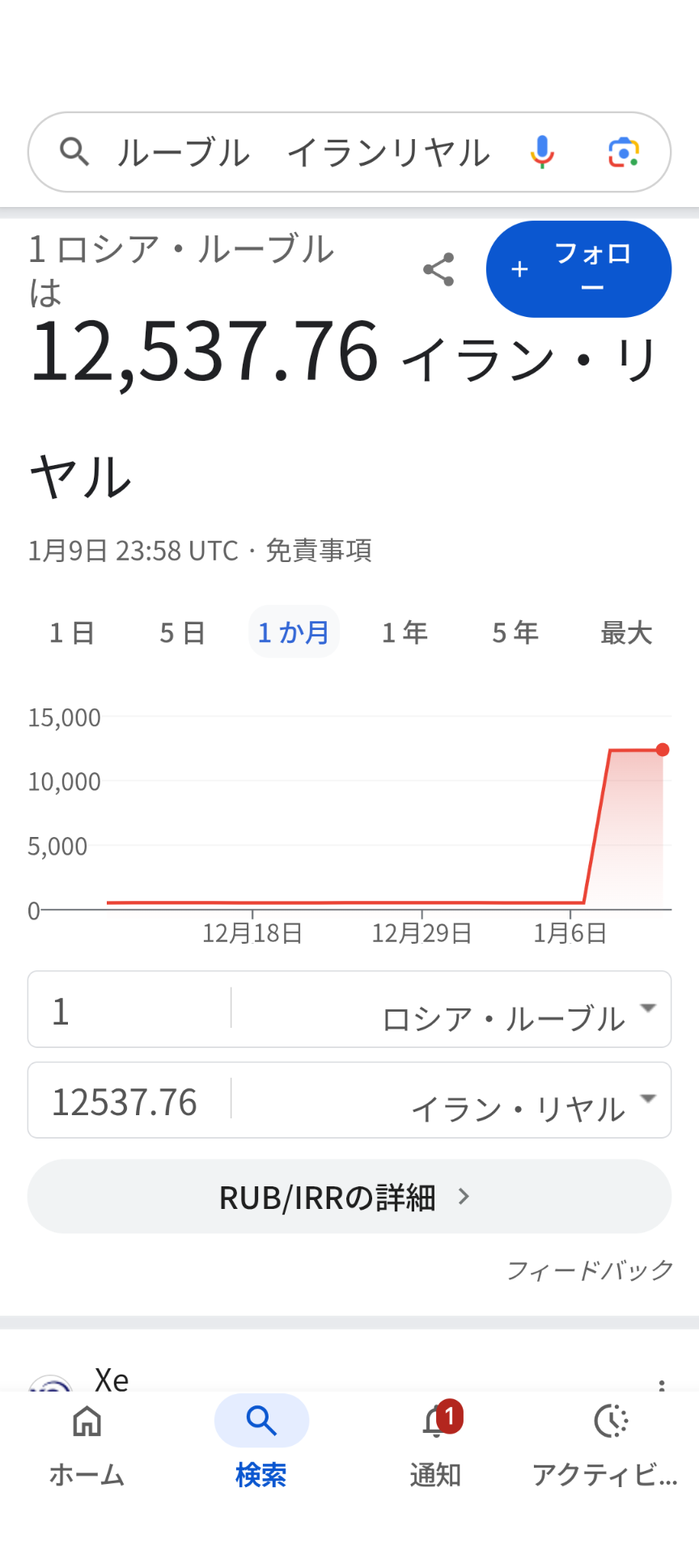The width and height of the screenshot is (699, 1568).
Task: Switch chart range to 5日
Action: [182, 632]
